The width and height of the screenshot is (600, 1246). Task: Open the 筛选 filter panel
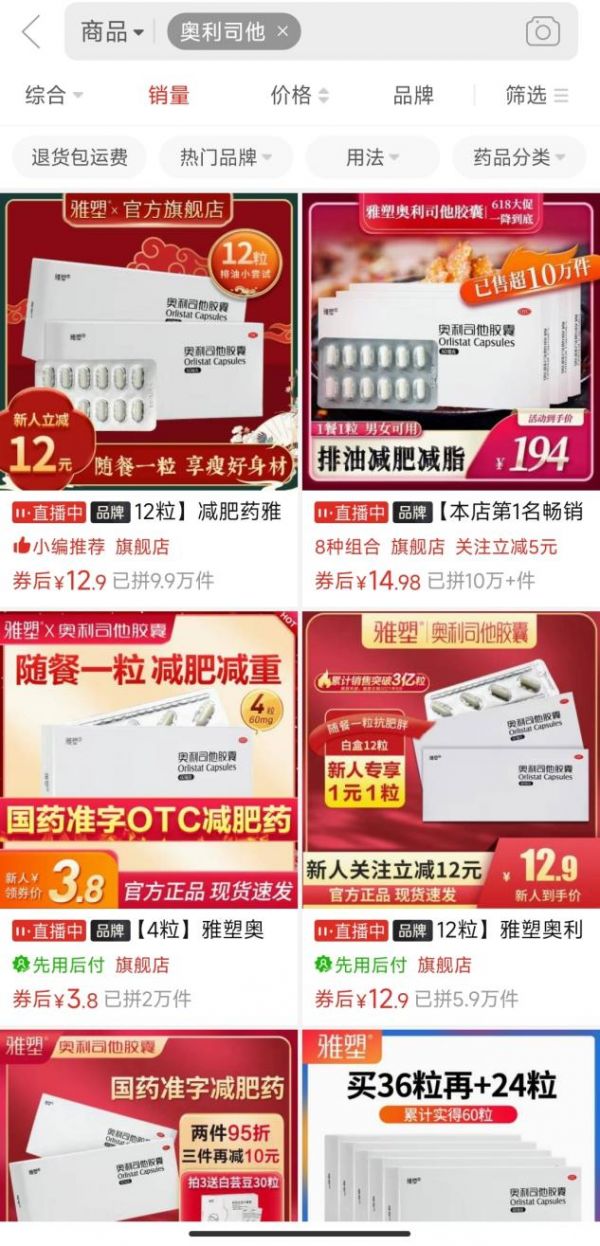point(536,95)
